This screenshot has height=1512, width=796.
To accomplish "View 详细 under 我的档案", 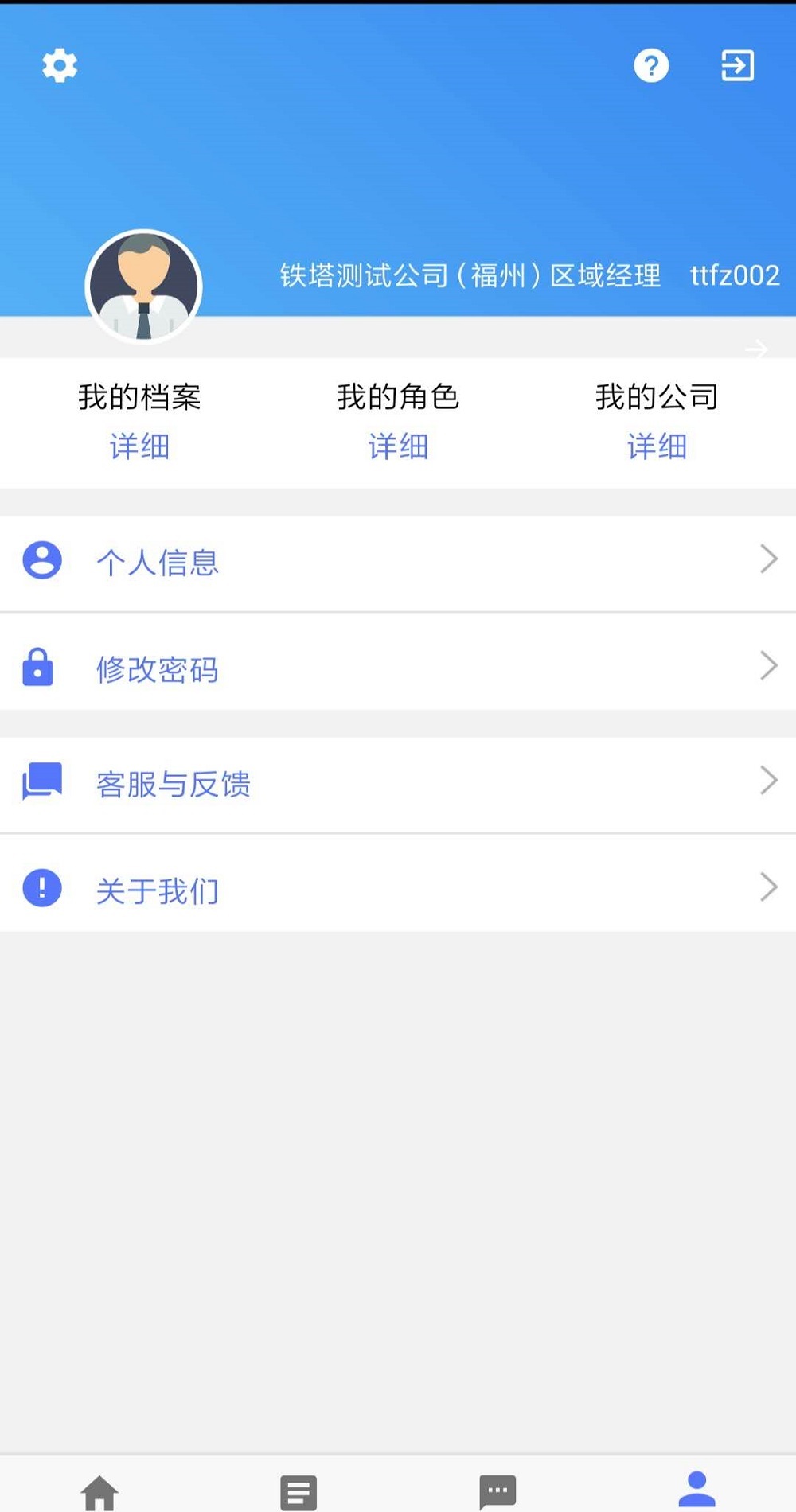I will [139, 446].
